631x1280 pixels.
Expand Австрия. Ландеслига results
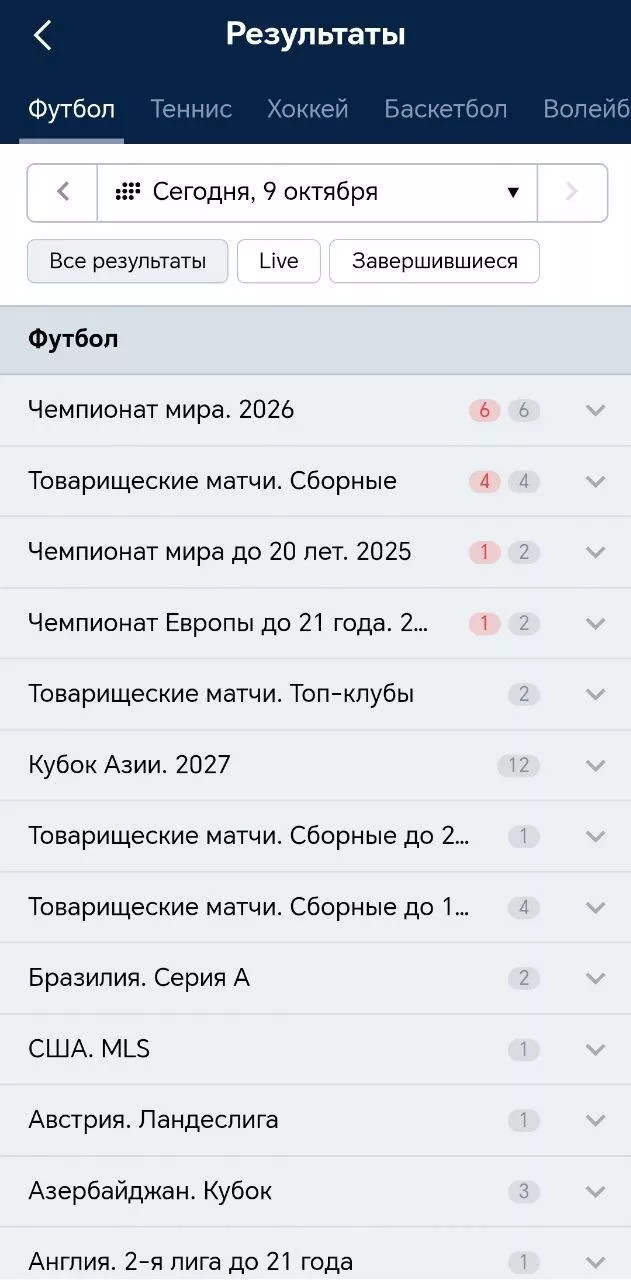595,1120
